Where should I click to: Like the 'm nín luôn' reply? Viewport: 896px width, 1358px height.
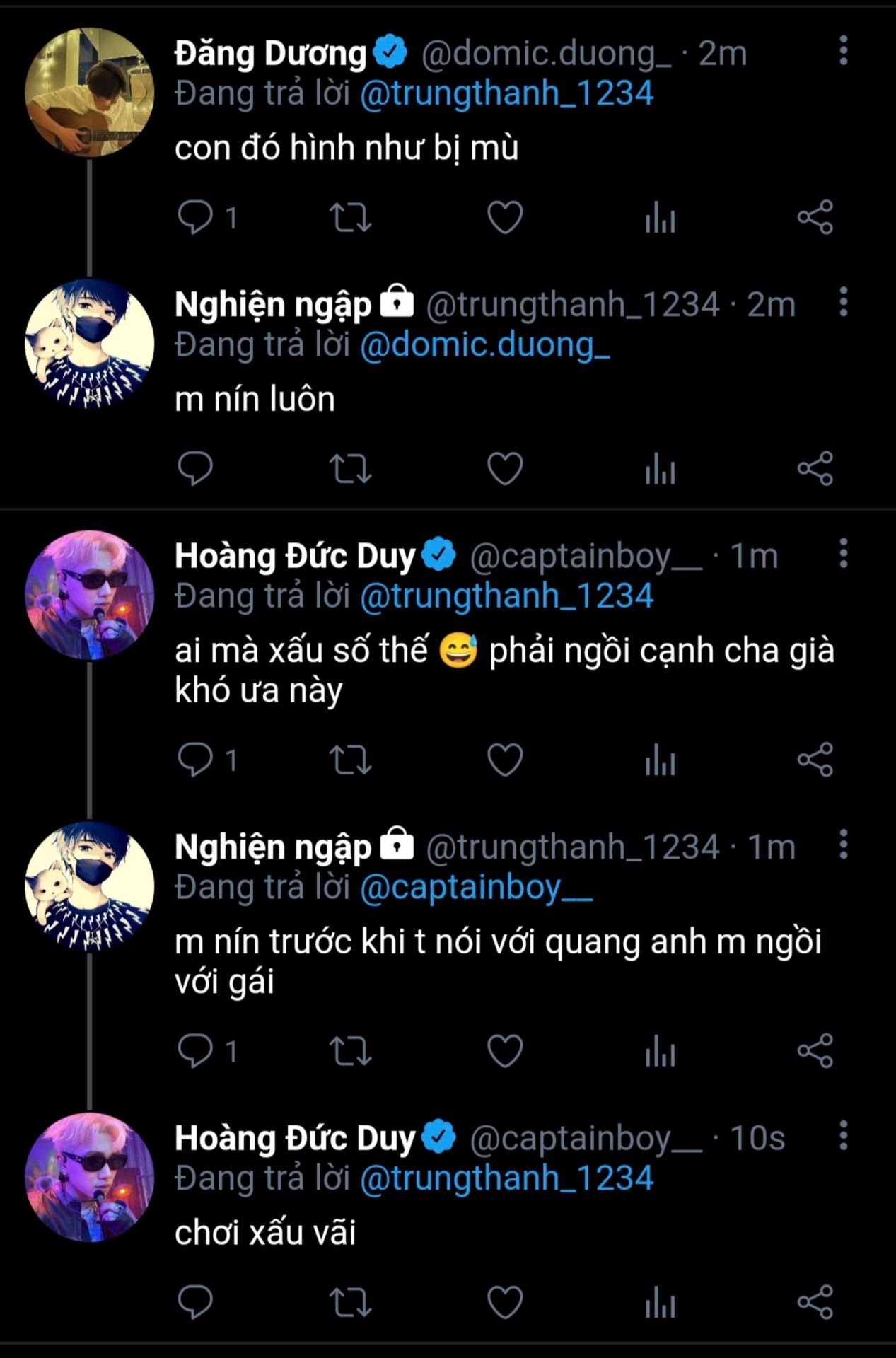[x=505, y=468]
